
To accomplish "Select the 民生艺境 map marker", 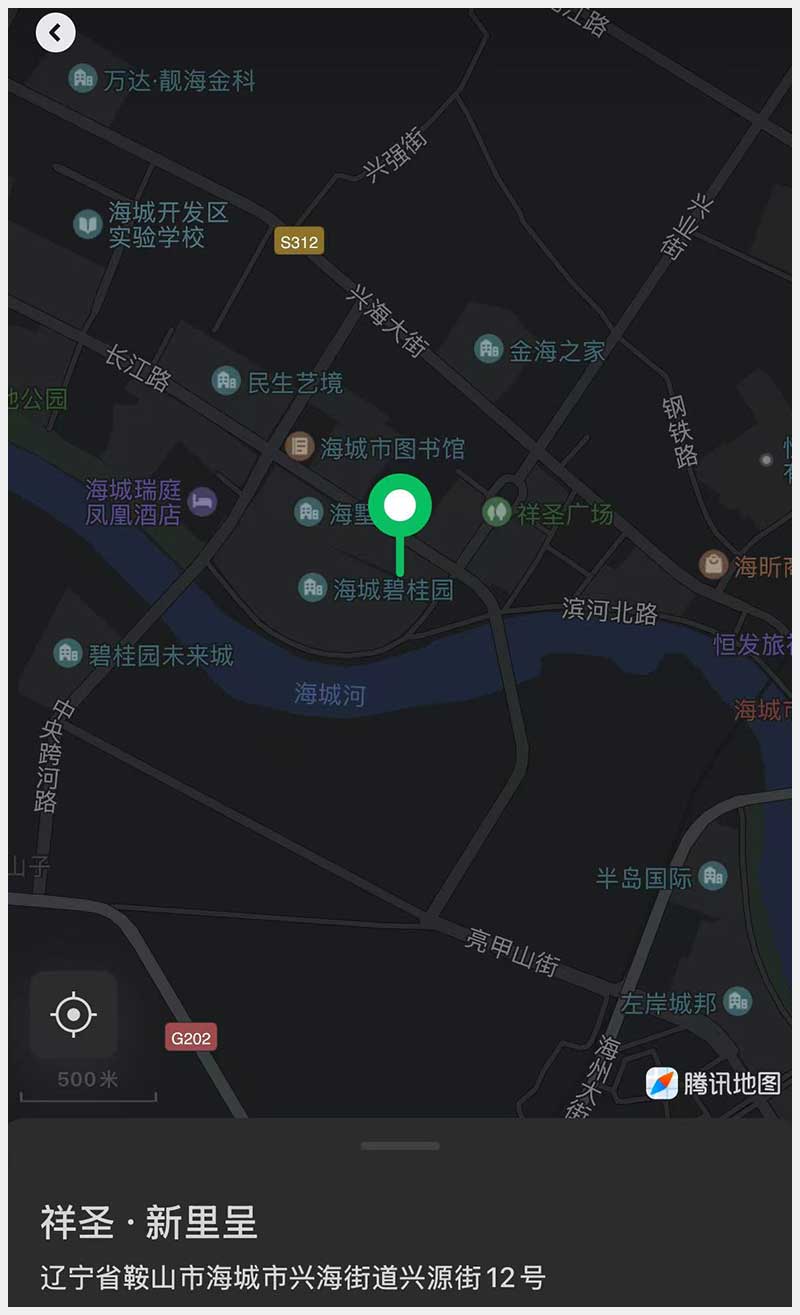I will pos(227,381).
